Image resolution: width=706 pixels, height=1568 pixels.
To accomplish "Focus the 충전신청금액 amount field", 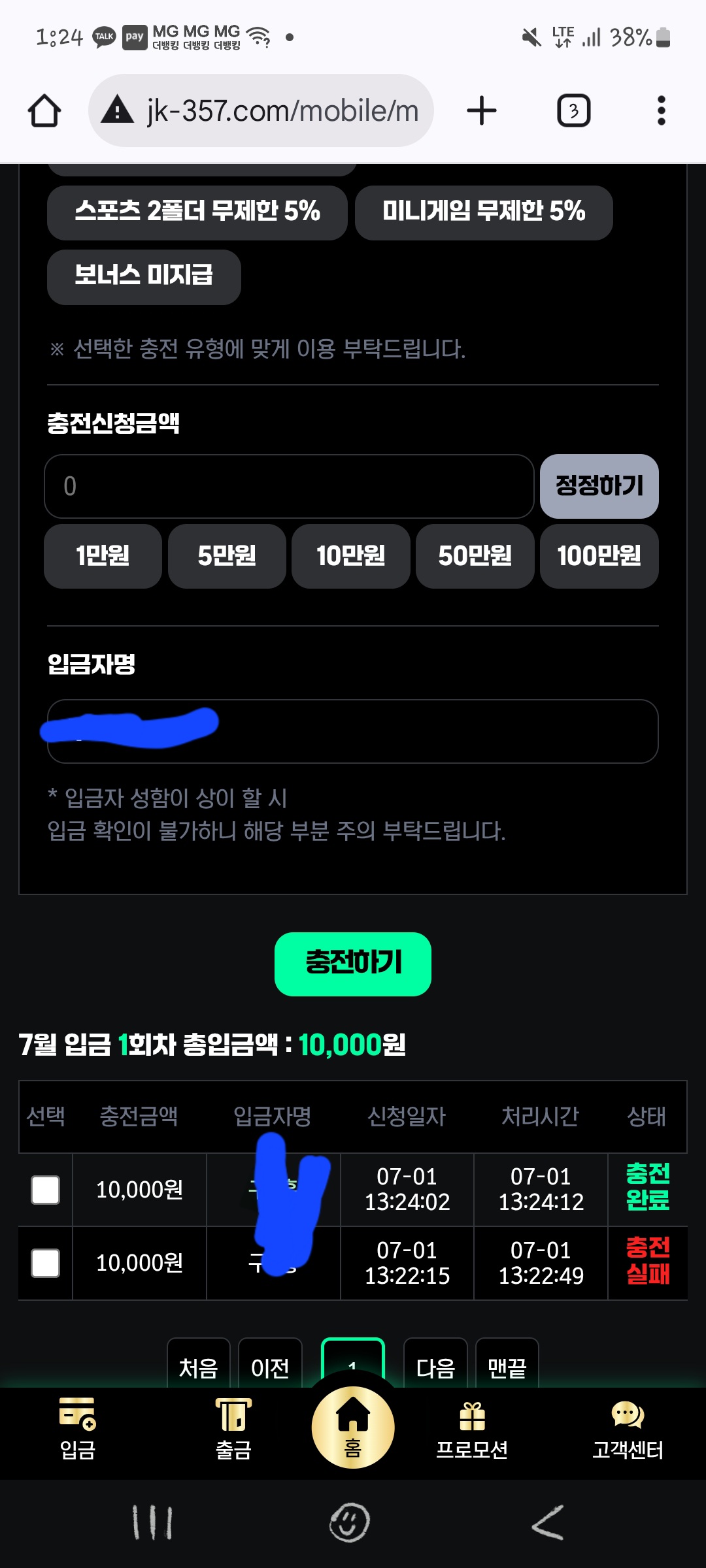I will click(289, 486).
